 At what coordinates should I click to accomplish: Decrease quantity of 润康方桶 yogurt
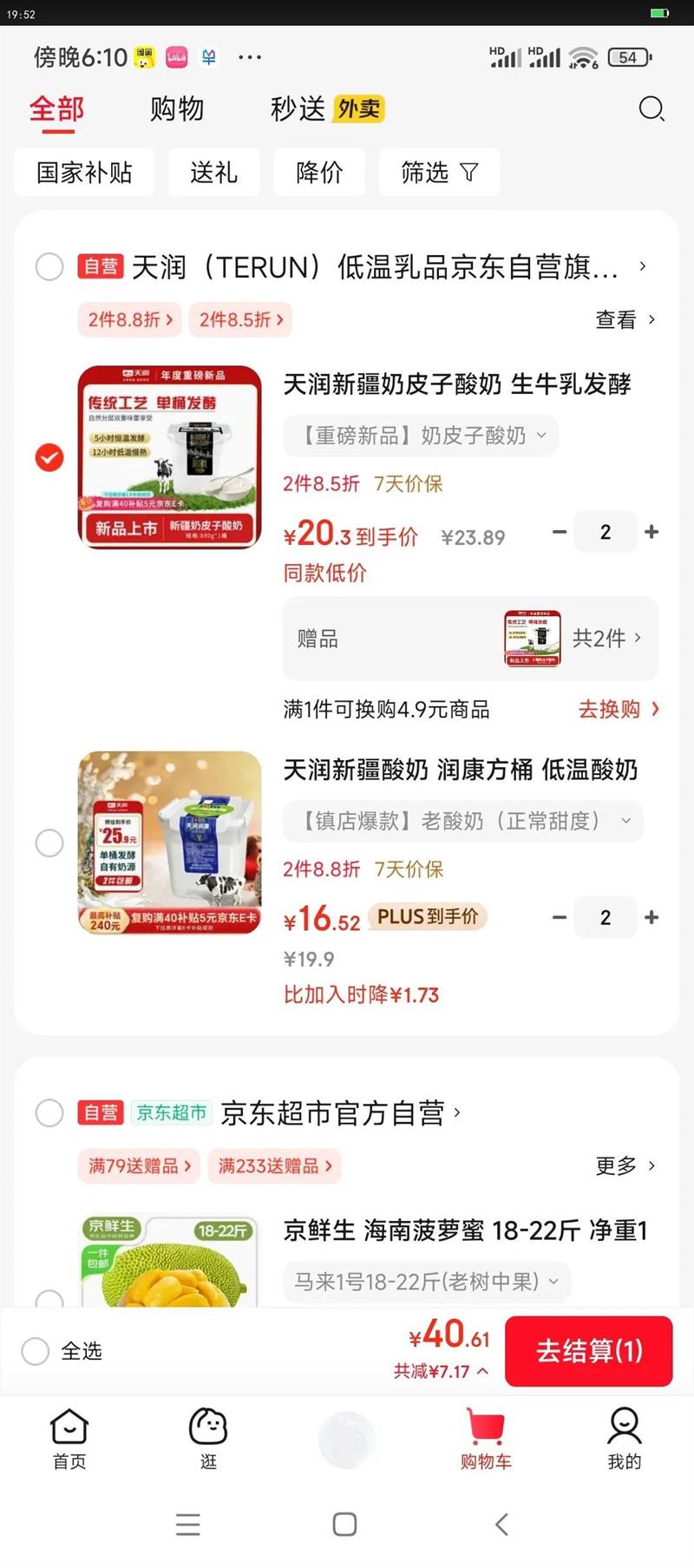(x=560, y=917)
